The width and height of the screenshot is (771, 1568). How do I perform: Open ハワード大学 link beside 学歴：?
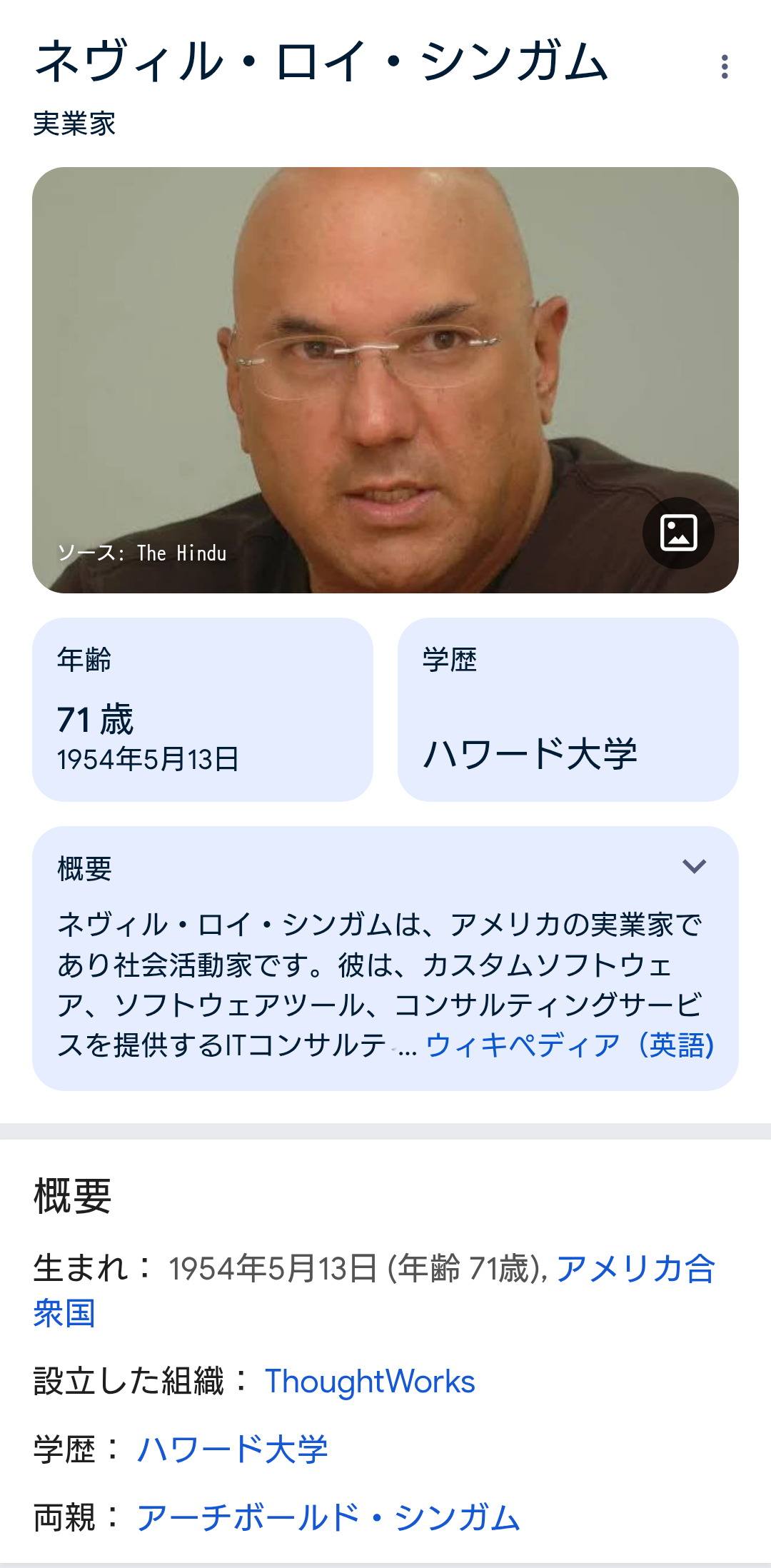coord(232,1449)
